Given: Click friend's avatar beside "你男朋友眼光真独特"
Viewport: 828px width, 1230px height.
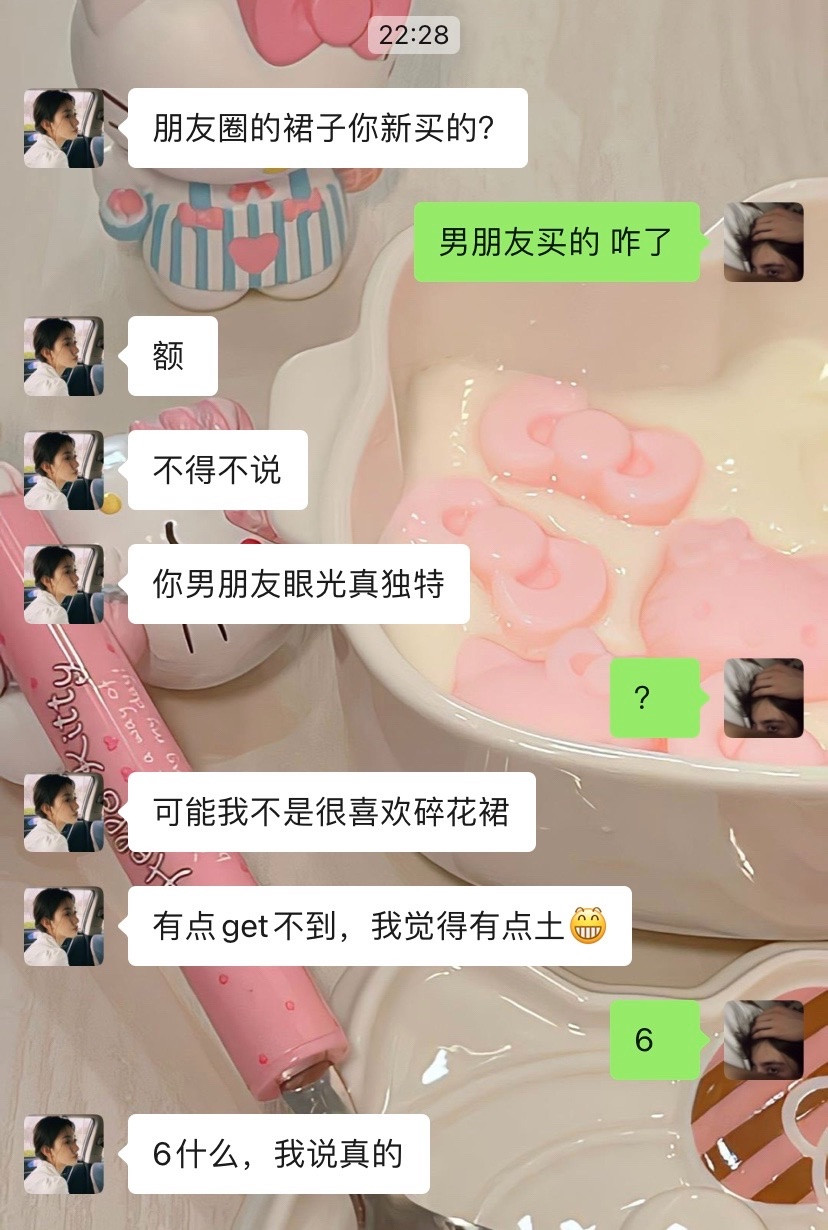Looking at the screenshot, I should (63, 583).
